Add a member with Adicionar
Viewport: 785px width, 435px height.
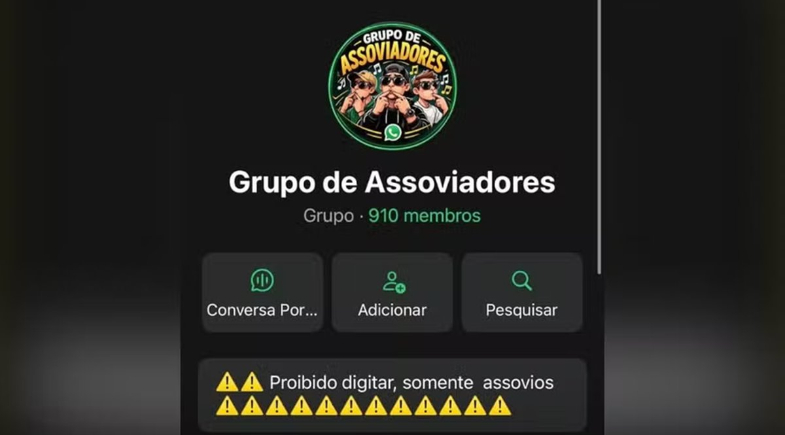(392, 292)
